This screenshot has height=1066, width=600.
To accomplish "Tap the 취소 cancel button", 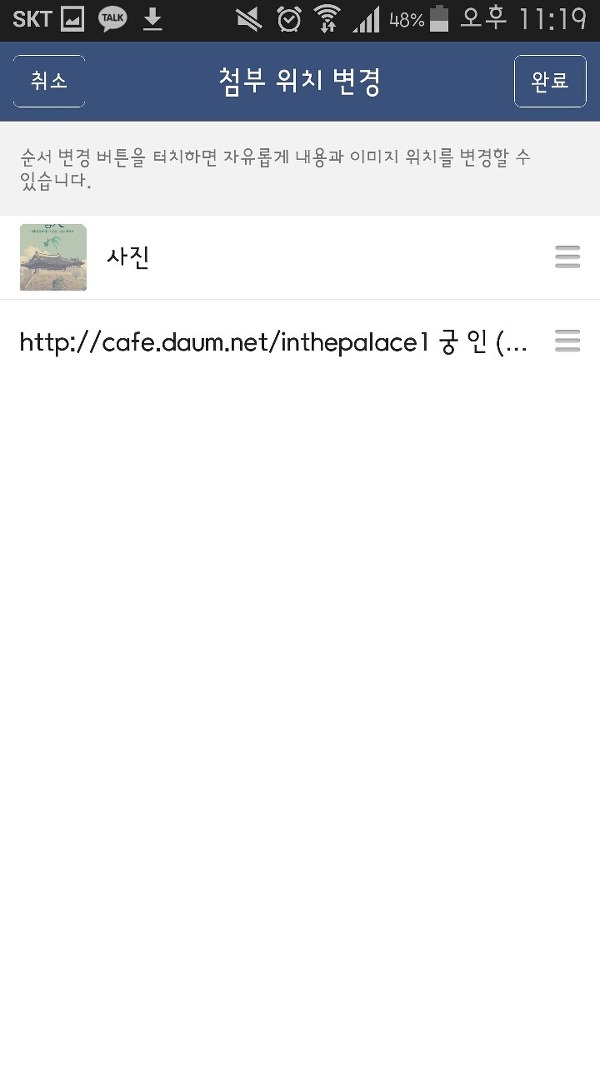I will point(48,81).
